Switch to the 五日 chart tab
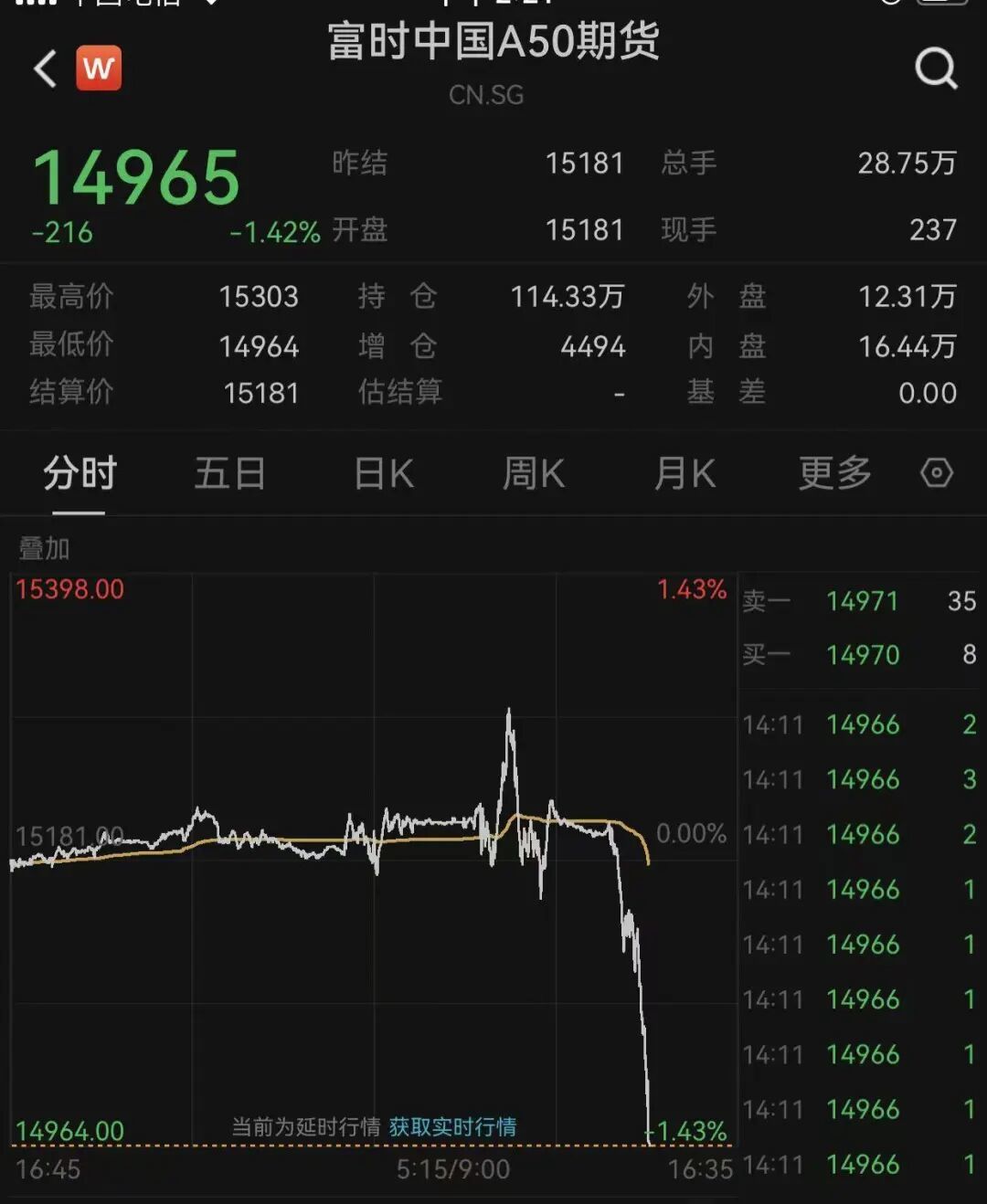This screenshot has height=1204, width=987. pos(230,473)
